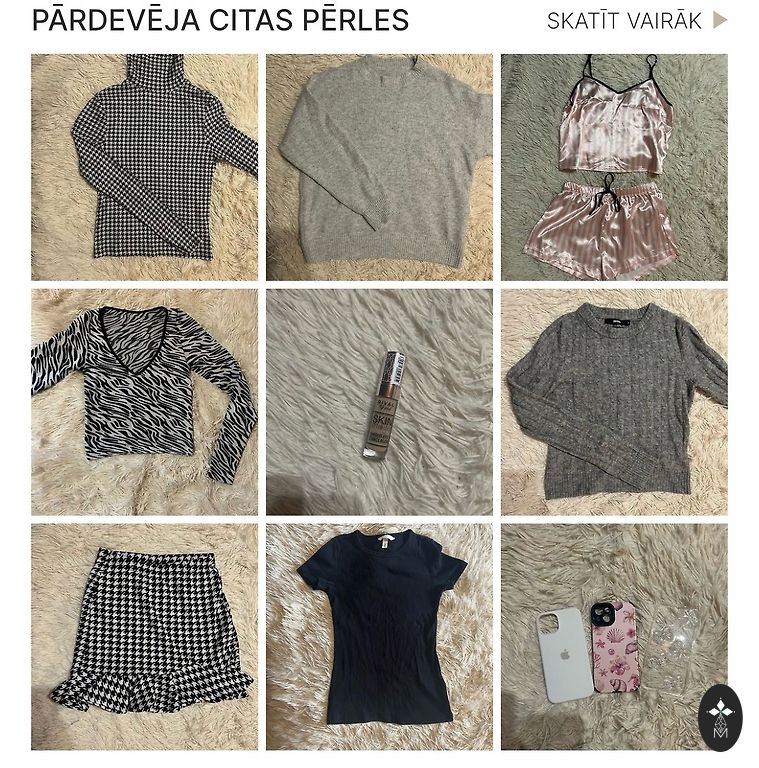Viewport: 759px width, 768px height.
Task: Select the black short-sleeve t-shirt
Action: click(x=379, y=637)
